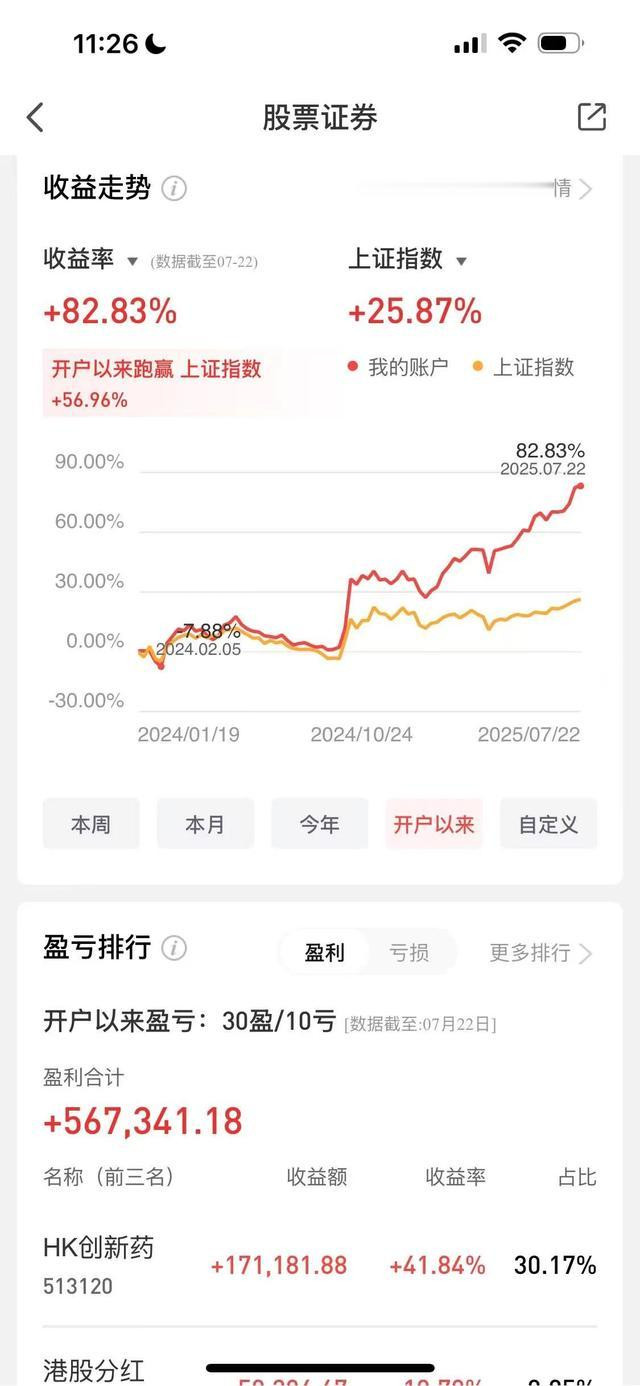
Task: Choose 自定义 date range
Action: [548, 824]
